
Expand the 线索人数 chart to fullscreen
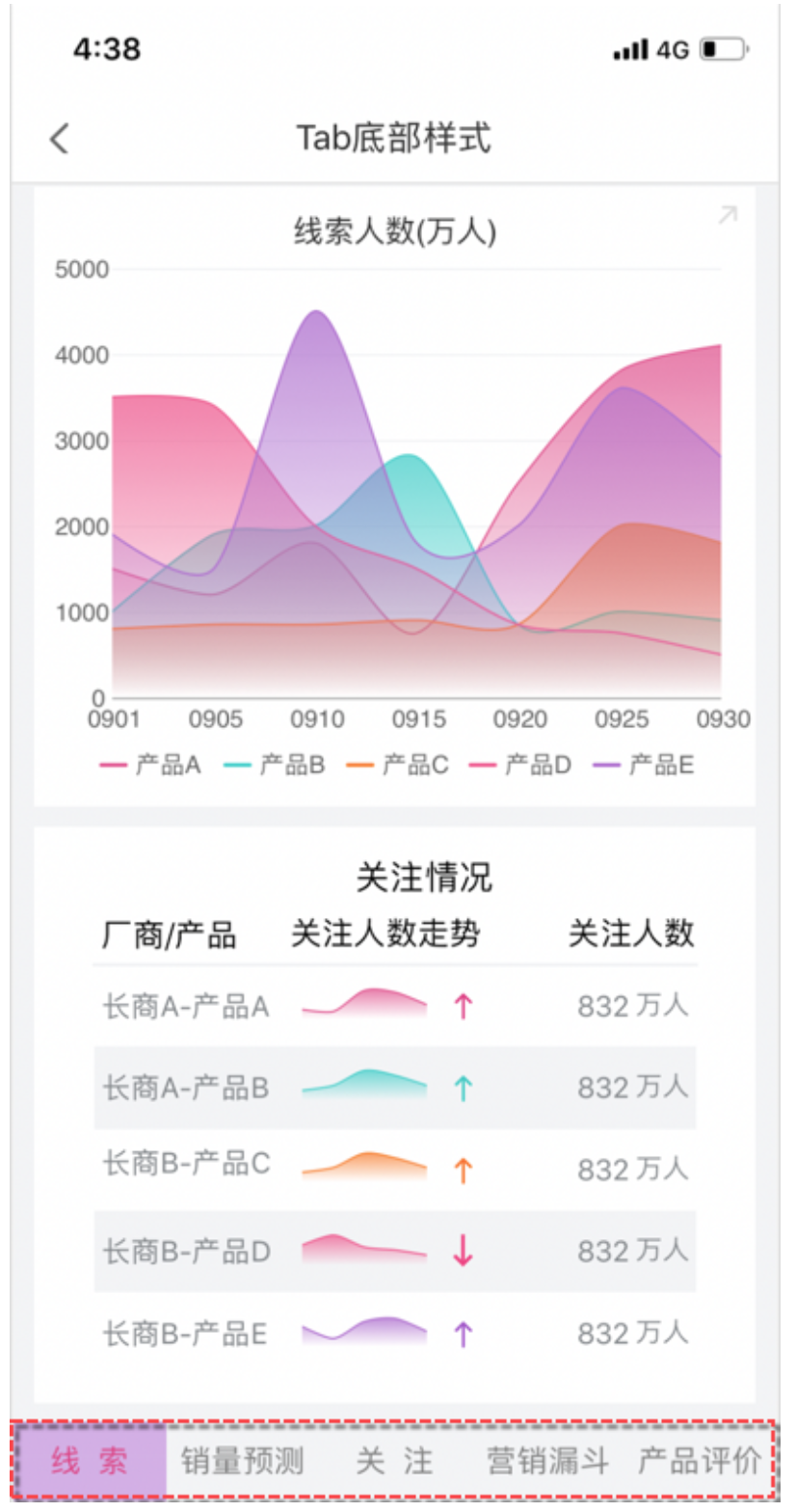pos(728,216)
